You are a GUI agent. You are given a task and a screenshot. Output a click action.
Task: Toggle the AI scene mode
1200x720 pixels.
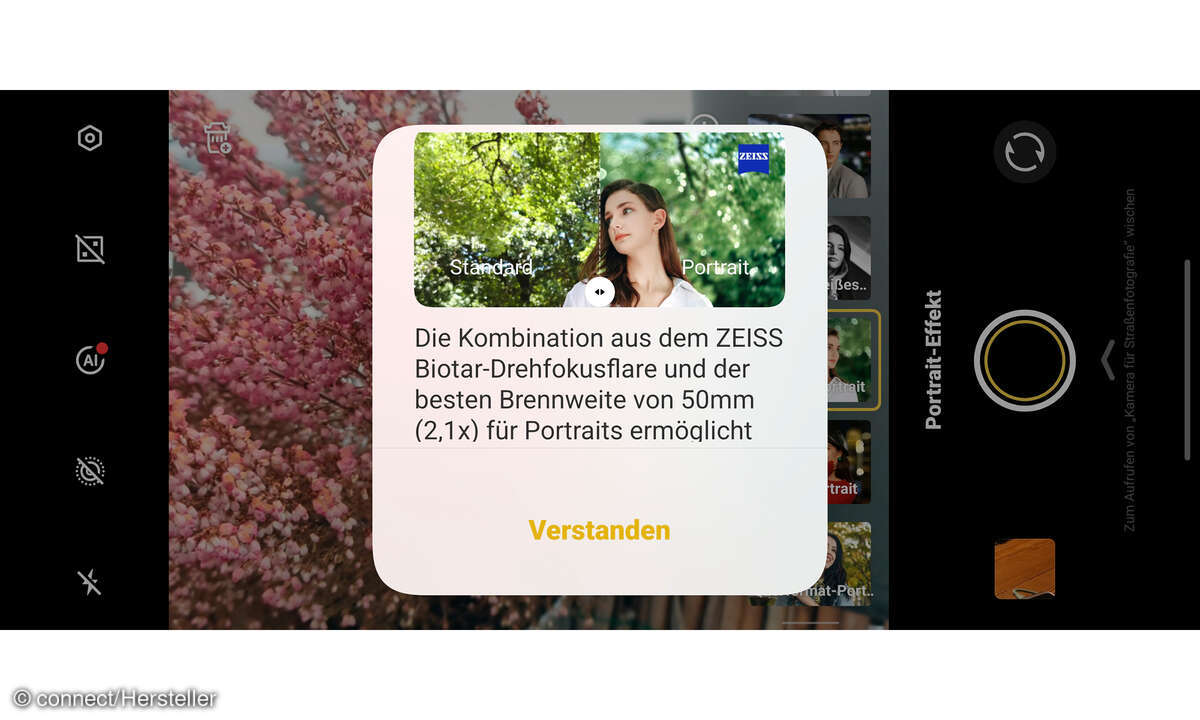point(91,359)
